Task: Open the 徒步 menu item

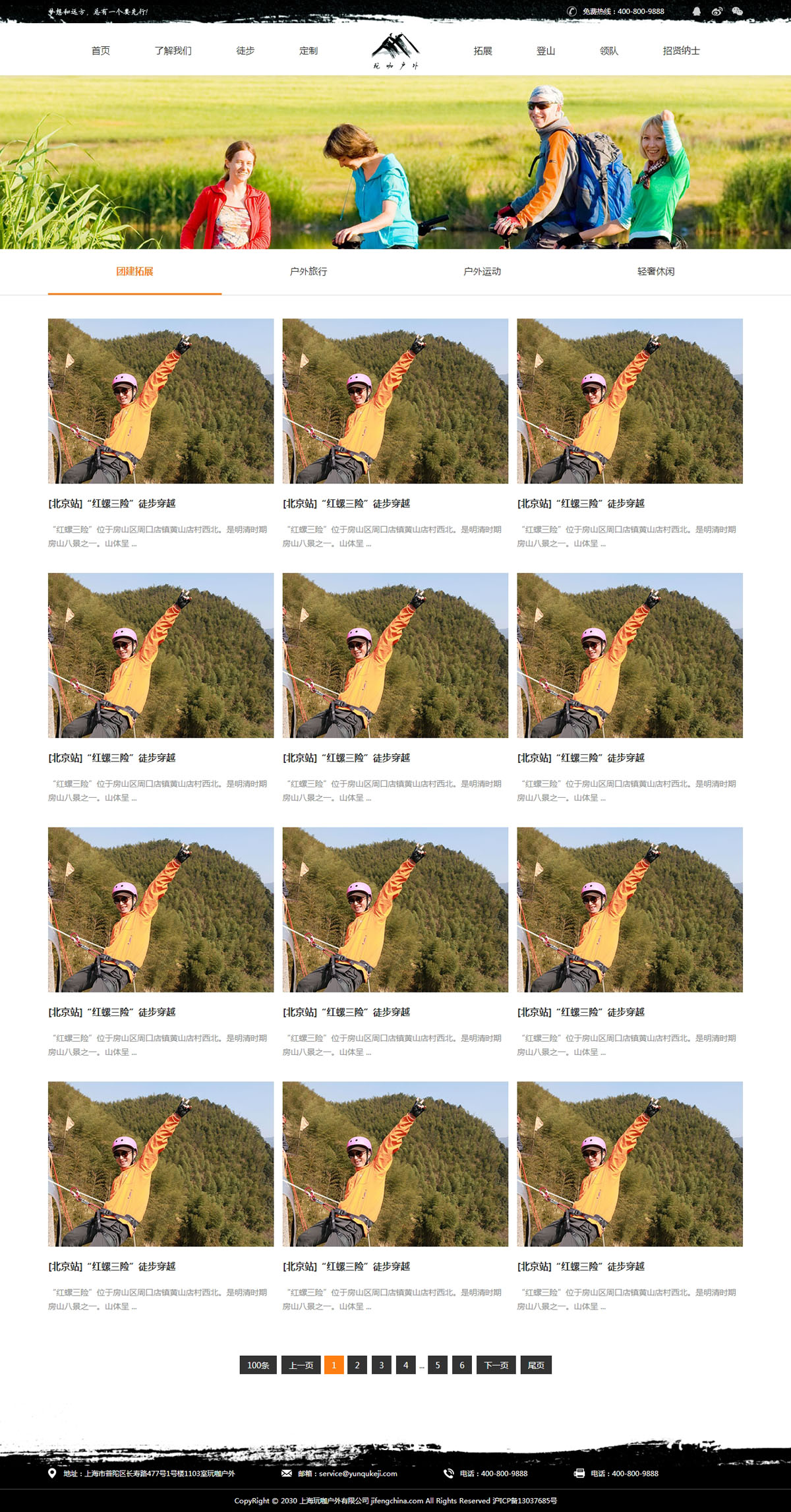Action: [x=245, y=51]
